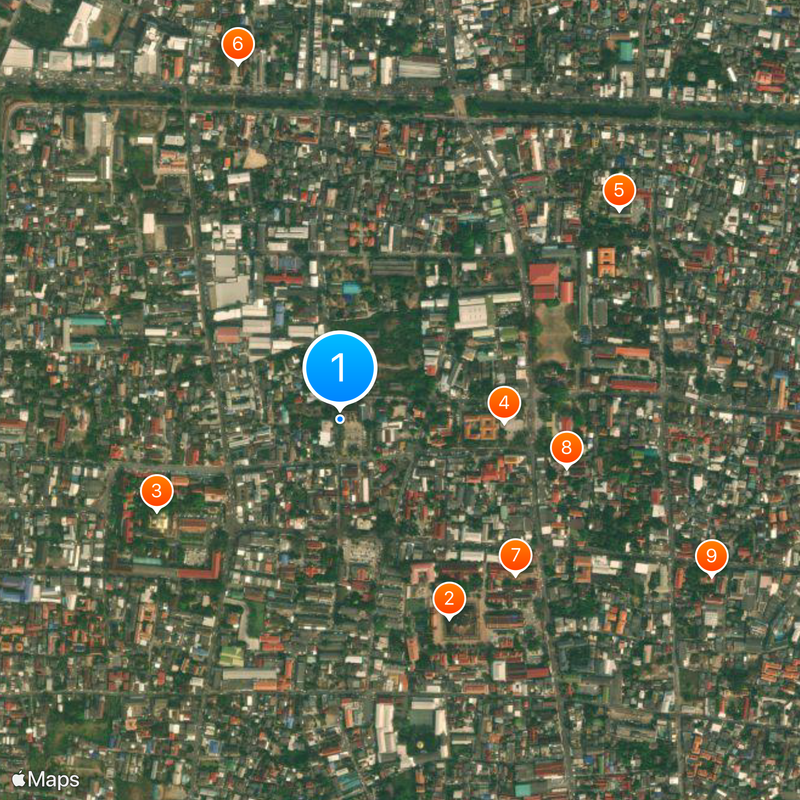
Task: Tap the marker labeled 5
Action: point(619,189)
